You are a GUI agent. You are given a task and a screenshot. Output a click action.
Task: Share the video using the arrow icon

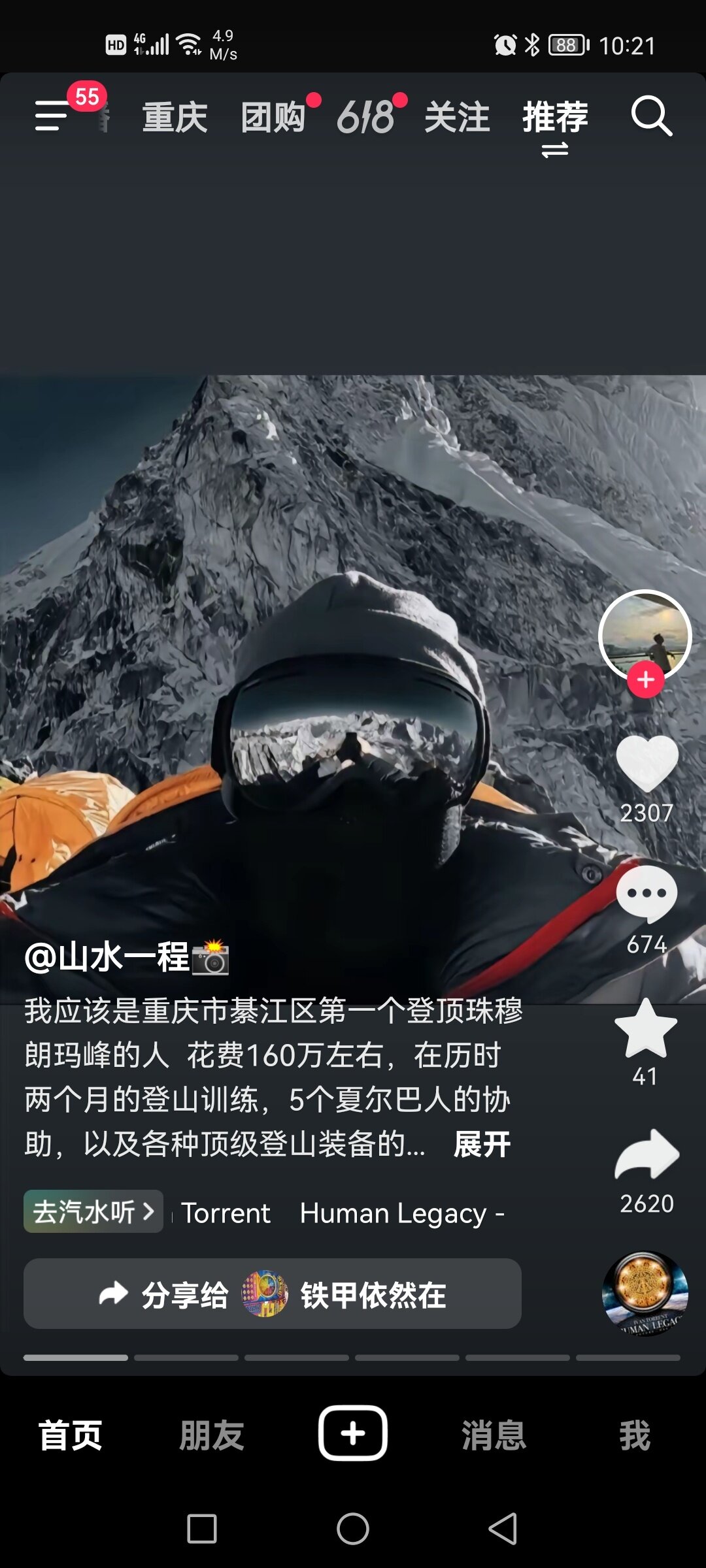click(x=647, y=1155)
